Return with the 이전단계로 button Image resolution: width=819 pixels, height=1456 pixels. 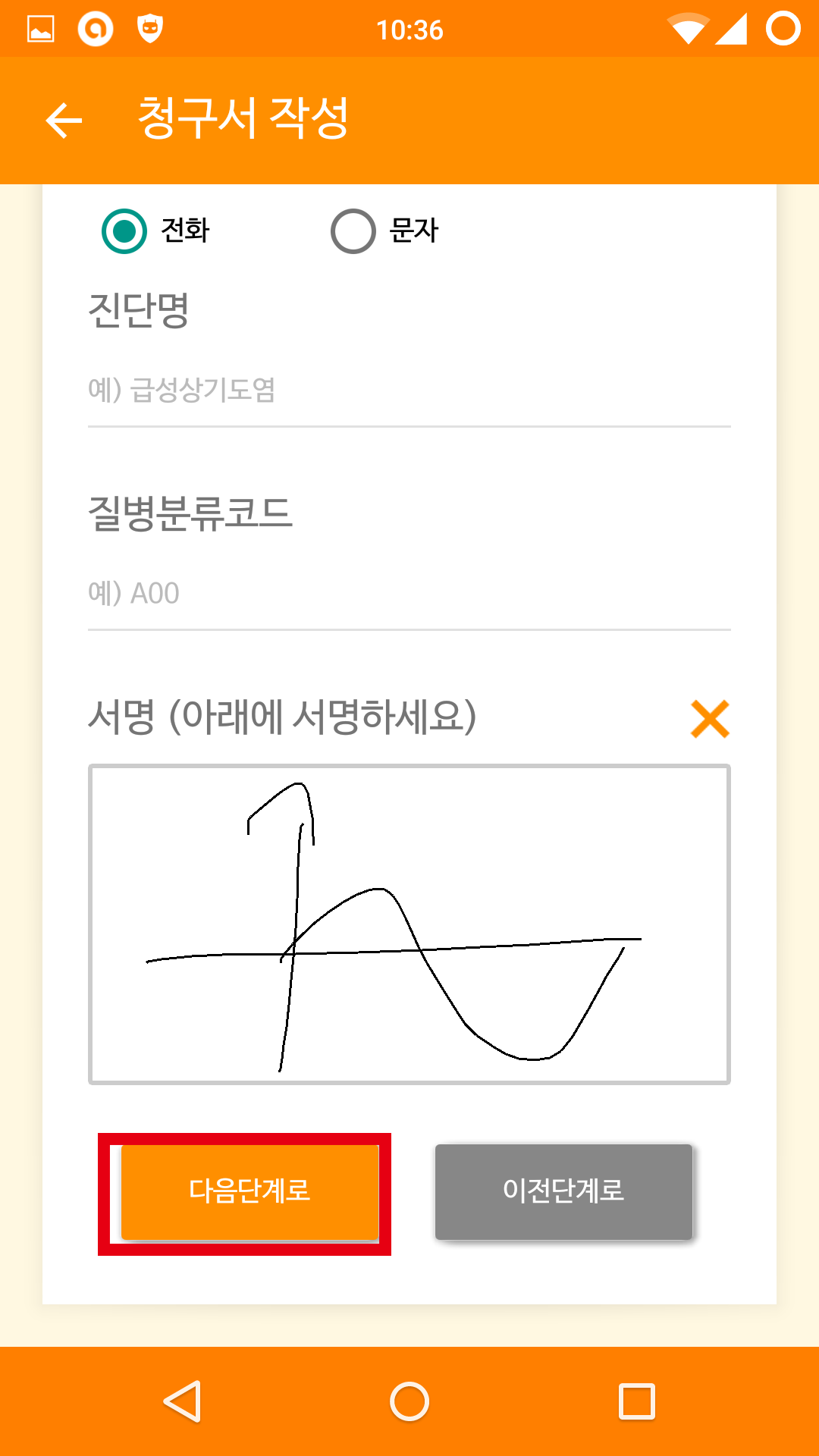pyautogui.click(x=563, y=1191)
